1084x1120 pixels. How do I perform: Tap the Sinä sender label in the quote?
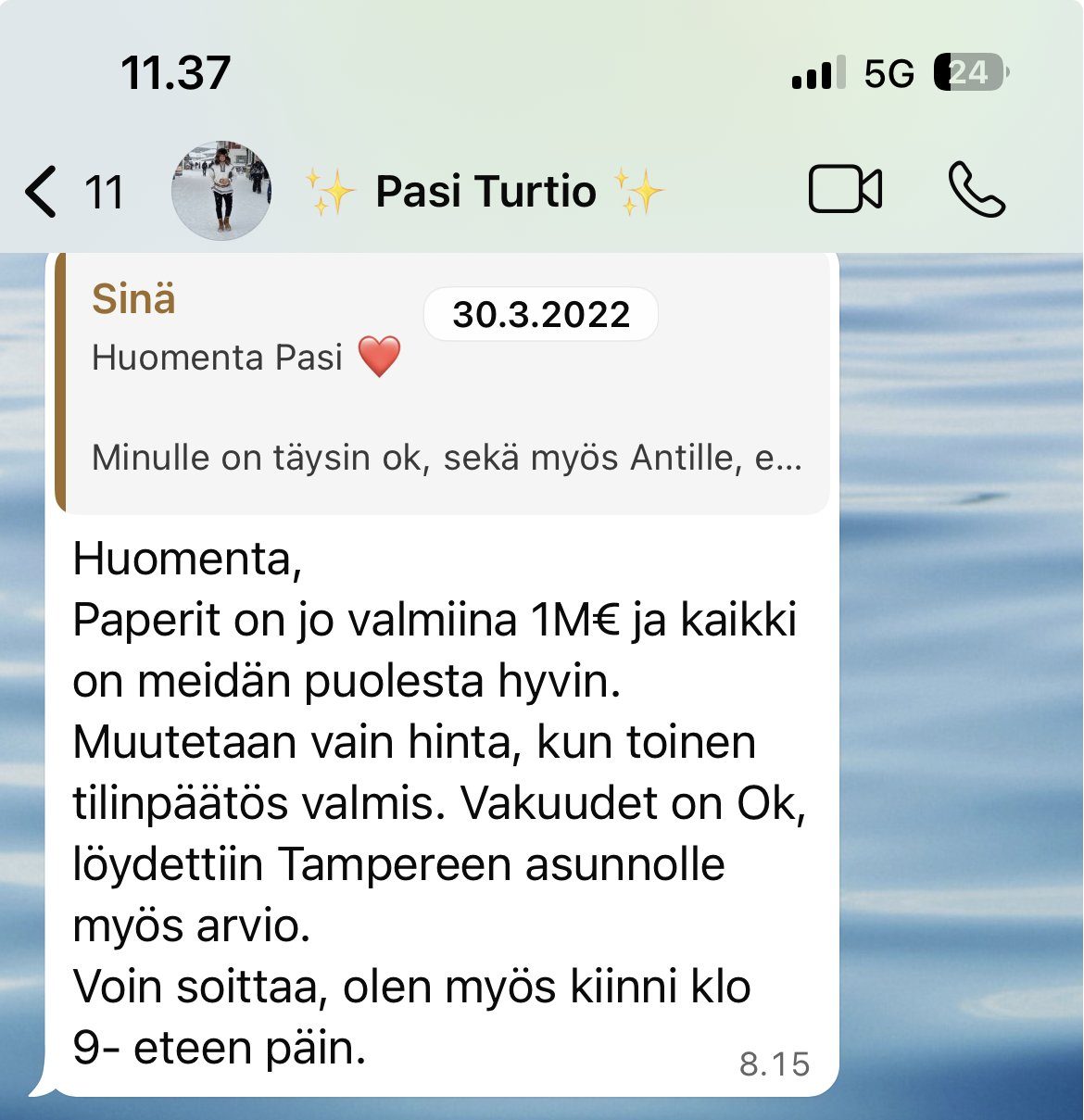(133, 300)
